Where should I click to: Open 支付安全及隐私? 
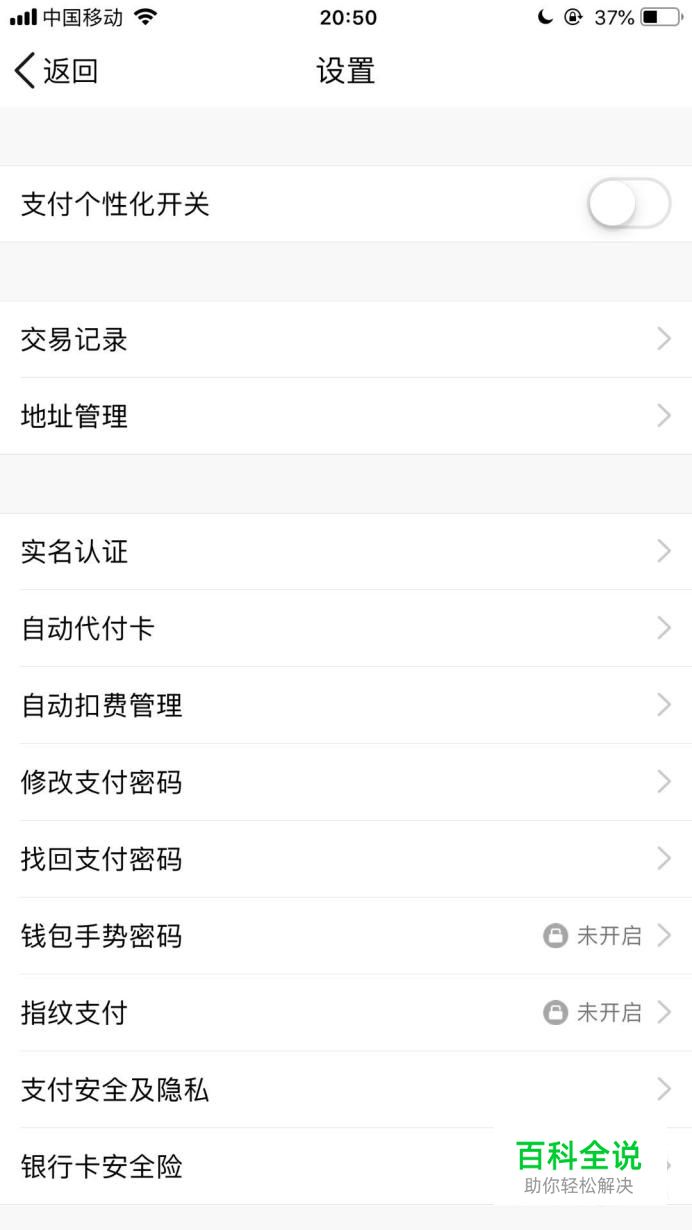click(346, 1090)
